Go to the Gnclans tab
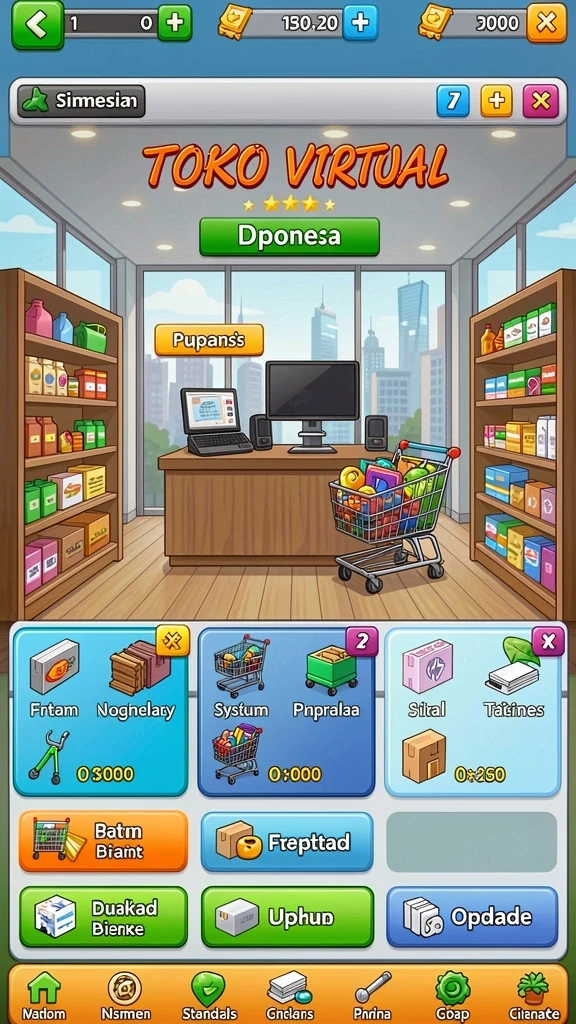This screenshot has height=1024, width=576. [x=290, y=996]
